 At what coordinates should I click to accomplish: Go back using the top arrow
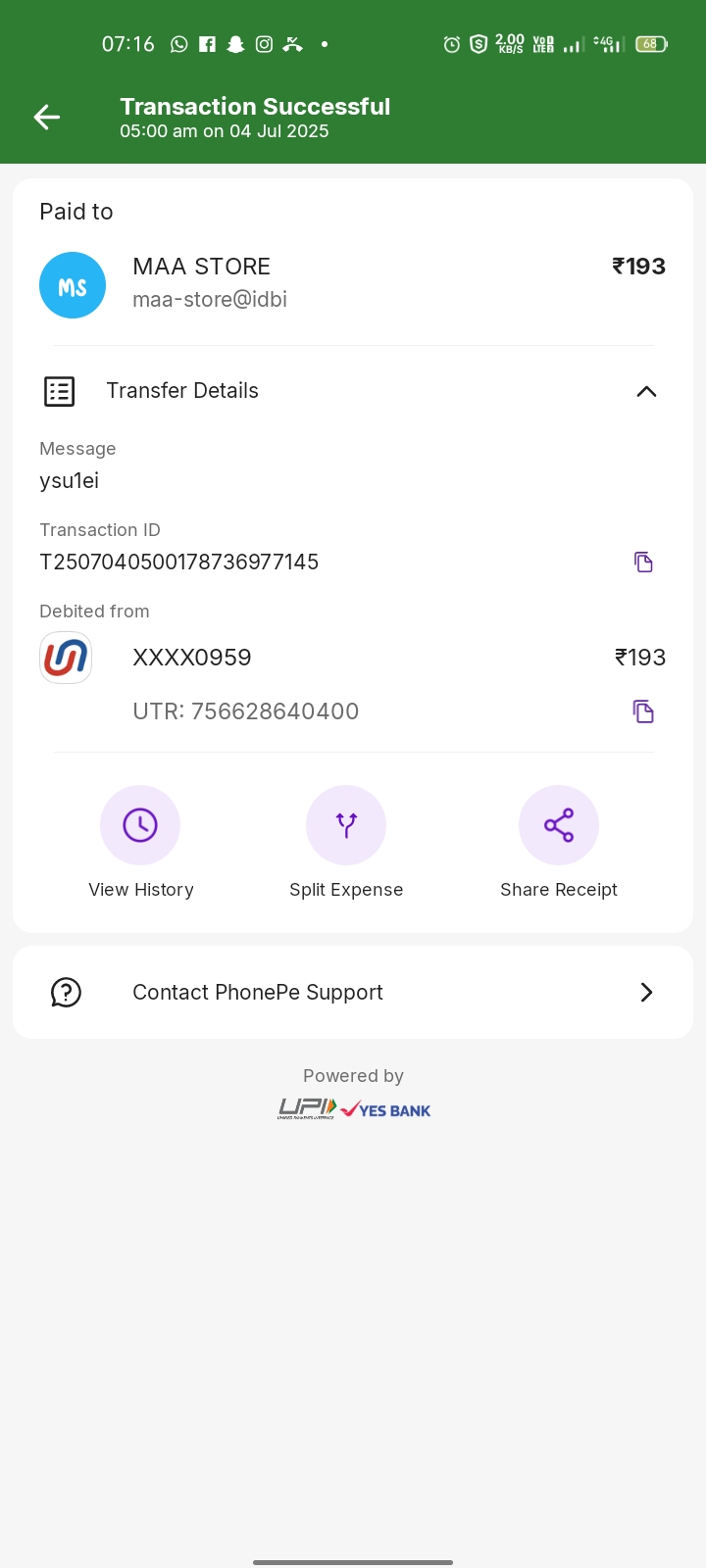(x=47, y=118)
